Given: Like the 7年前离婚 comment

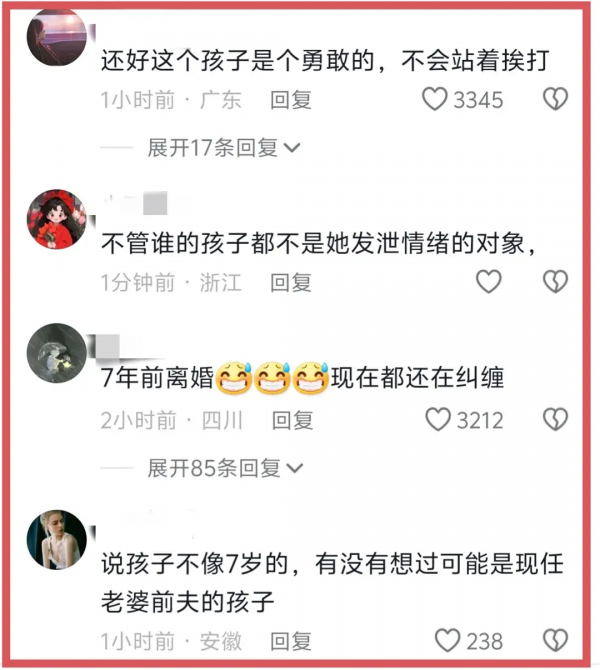Looking at the screenshot, I should [x=438, y=420].
